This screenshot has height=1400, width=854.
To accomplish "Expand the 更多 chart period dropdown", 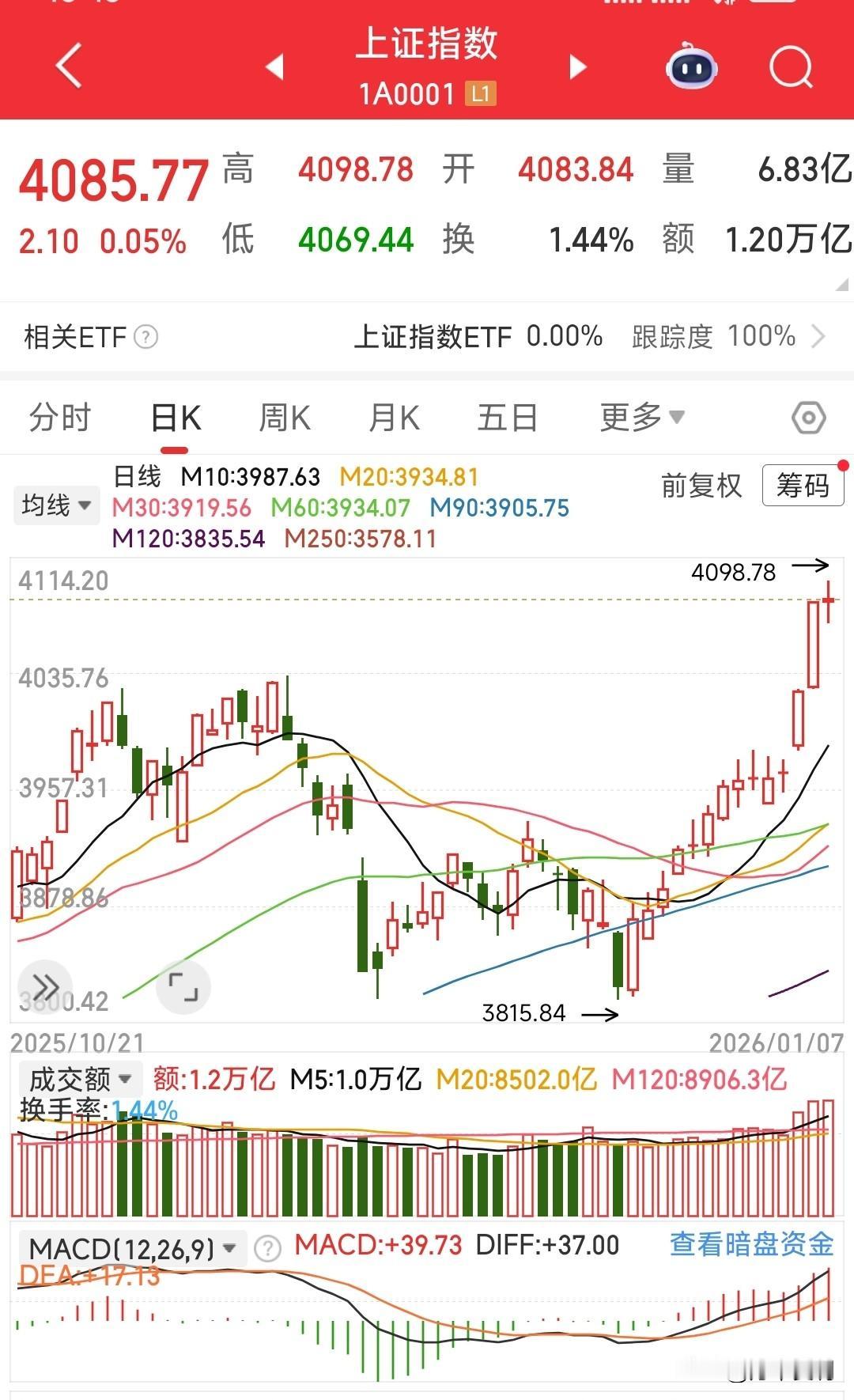I will click(640, 417).
